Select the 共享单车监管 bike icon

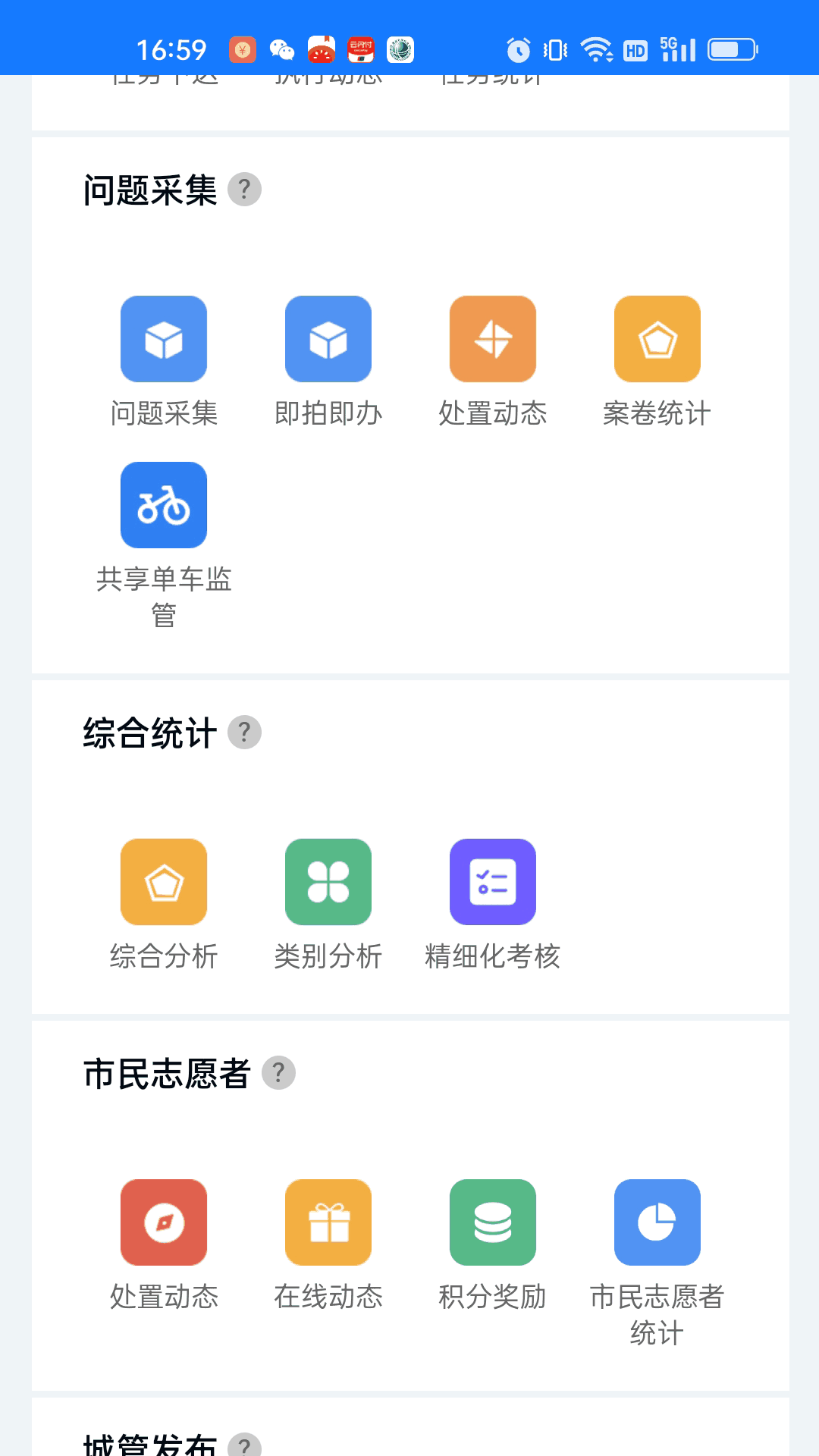pyautogui.click(x=164, y=504)
